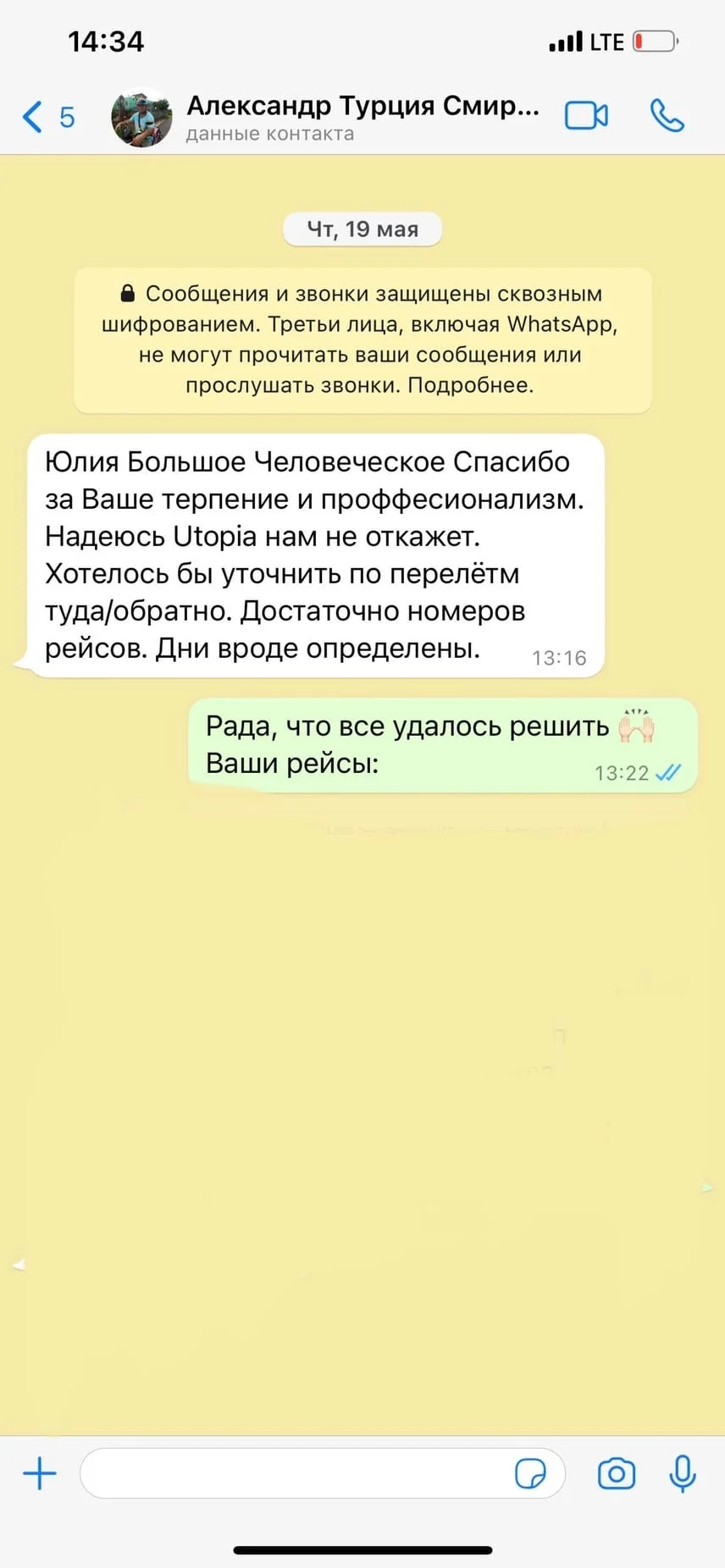Tap the microphone to record voice message
Viewport: 725px width, 1568px height.
[683, 1474]
